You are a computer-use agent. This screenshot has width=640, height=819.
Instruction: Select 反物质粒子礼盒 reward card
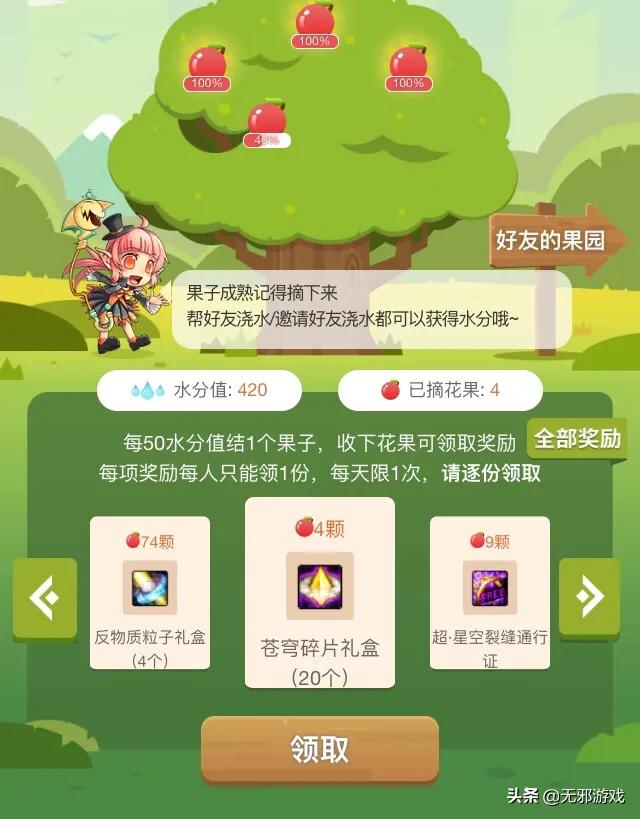150,595
